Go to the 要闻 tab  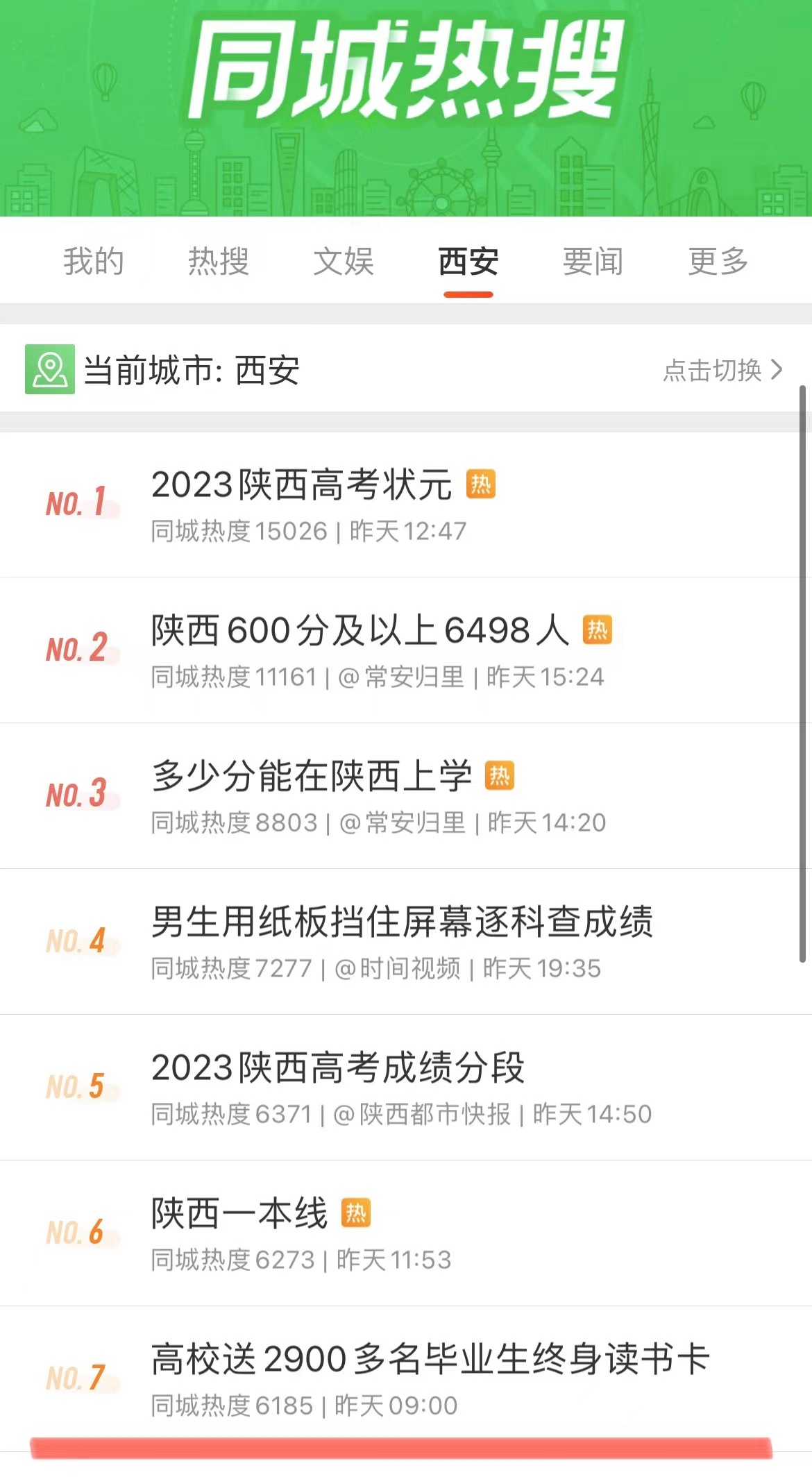pos(593,262)
